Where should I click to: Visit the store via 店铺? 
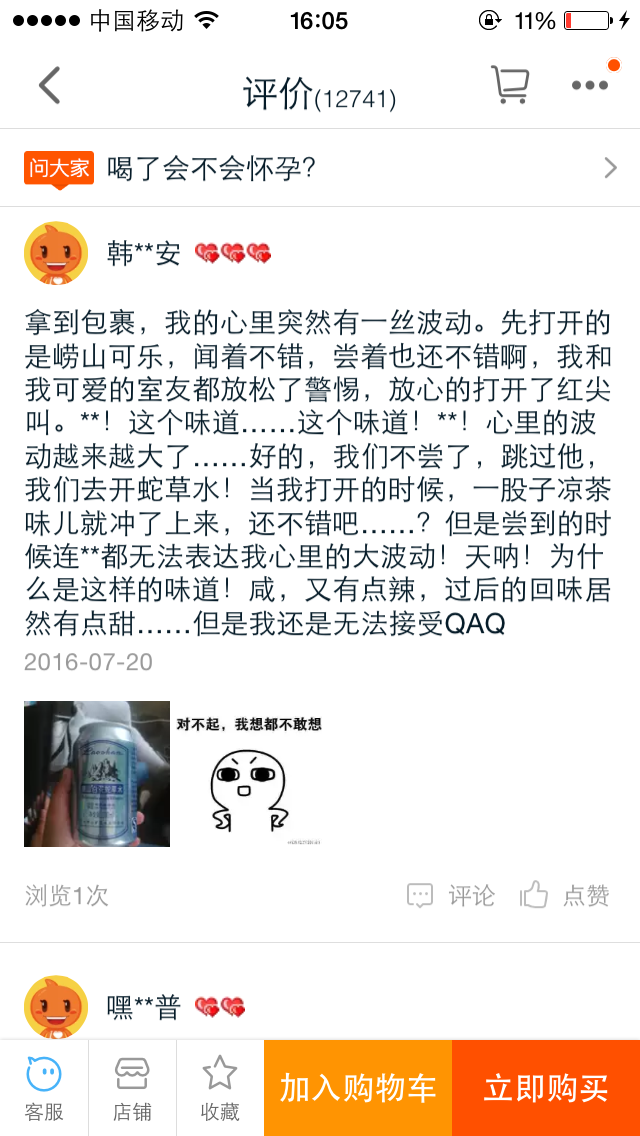coord(132,1087)
